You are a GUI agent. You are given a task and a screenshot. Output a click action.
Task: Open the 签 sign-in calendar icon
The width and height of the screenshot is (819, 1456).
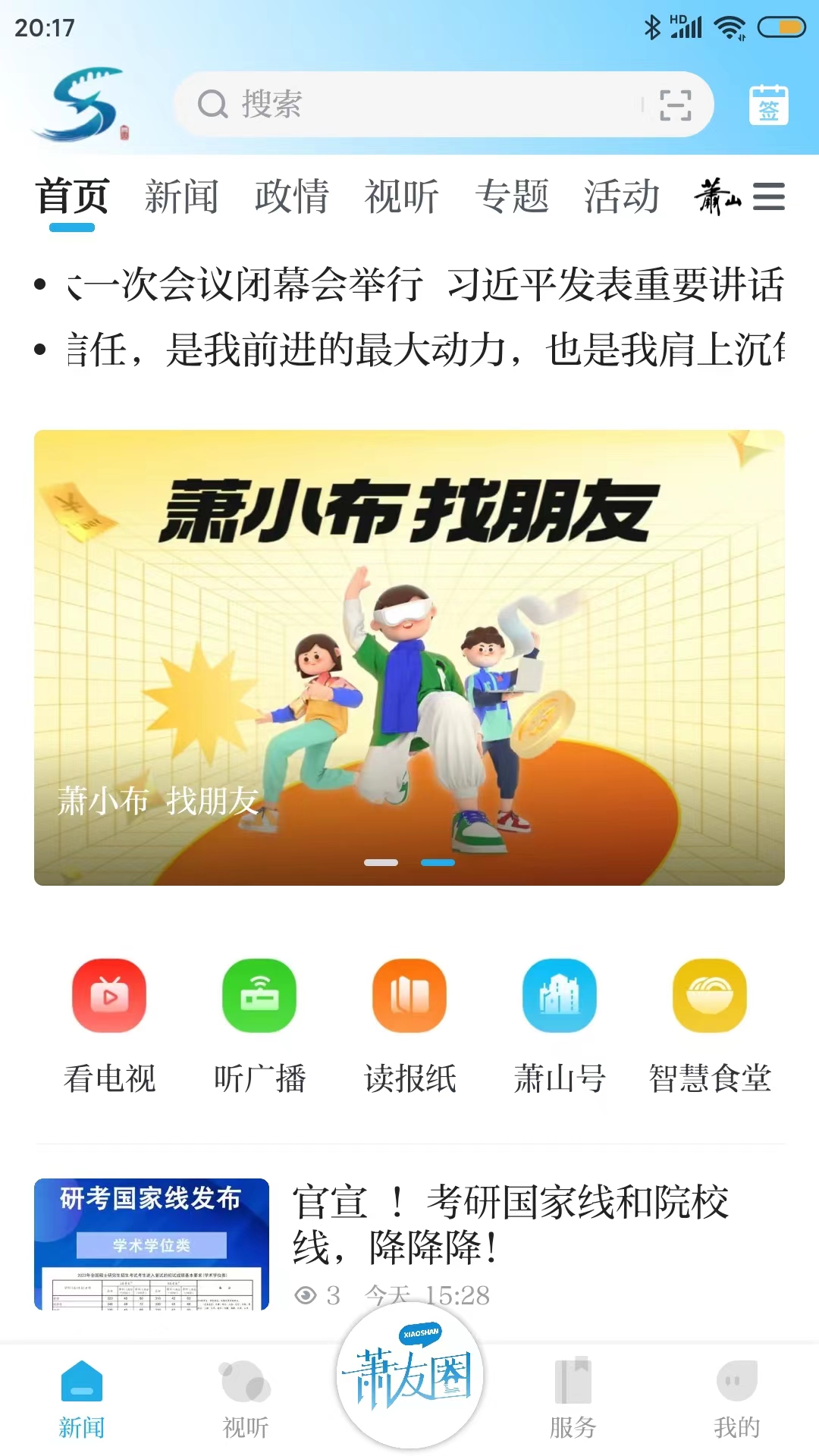(x=767, y=106)
